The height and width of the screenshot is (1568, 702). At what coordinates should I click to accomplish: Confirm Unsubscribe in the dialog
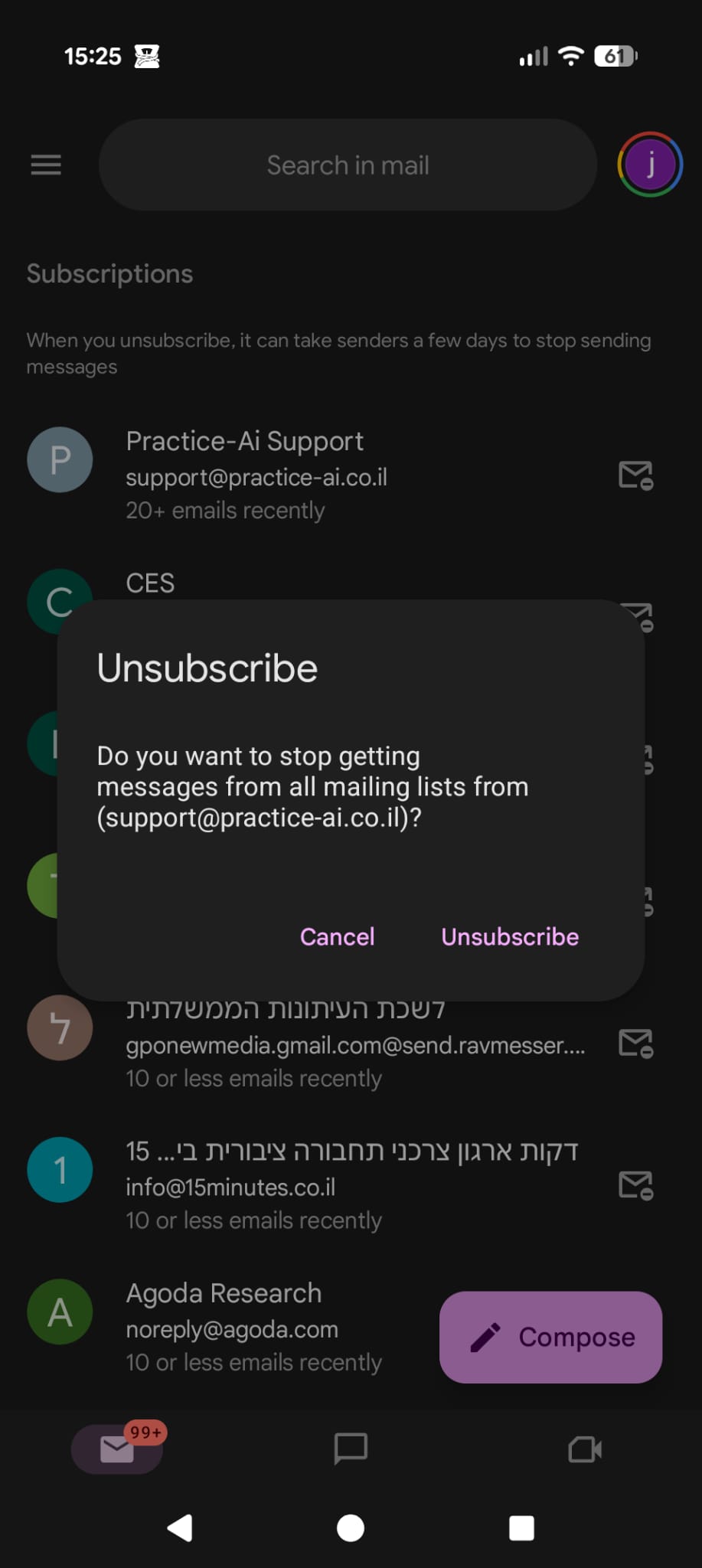coord(510,936)
